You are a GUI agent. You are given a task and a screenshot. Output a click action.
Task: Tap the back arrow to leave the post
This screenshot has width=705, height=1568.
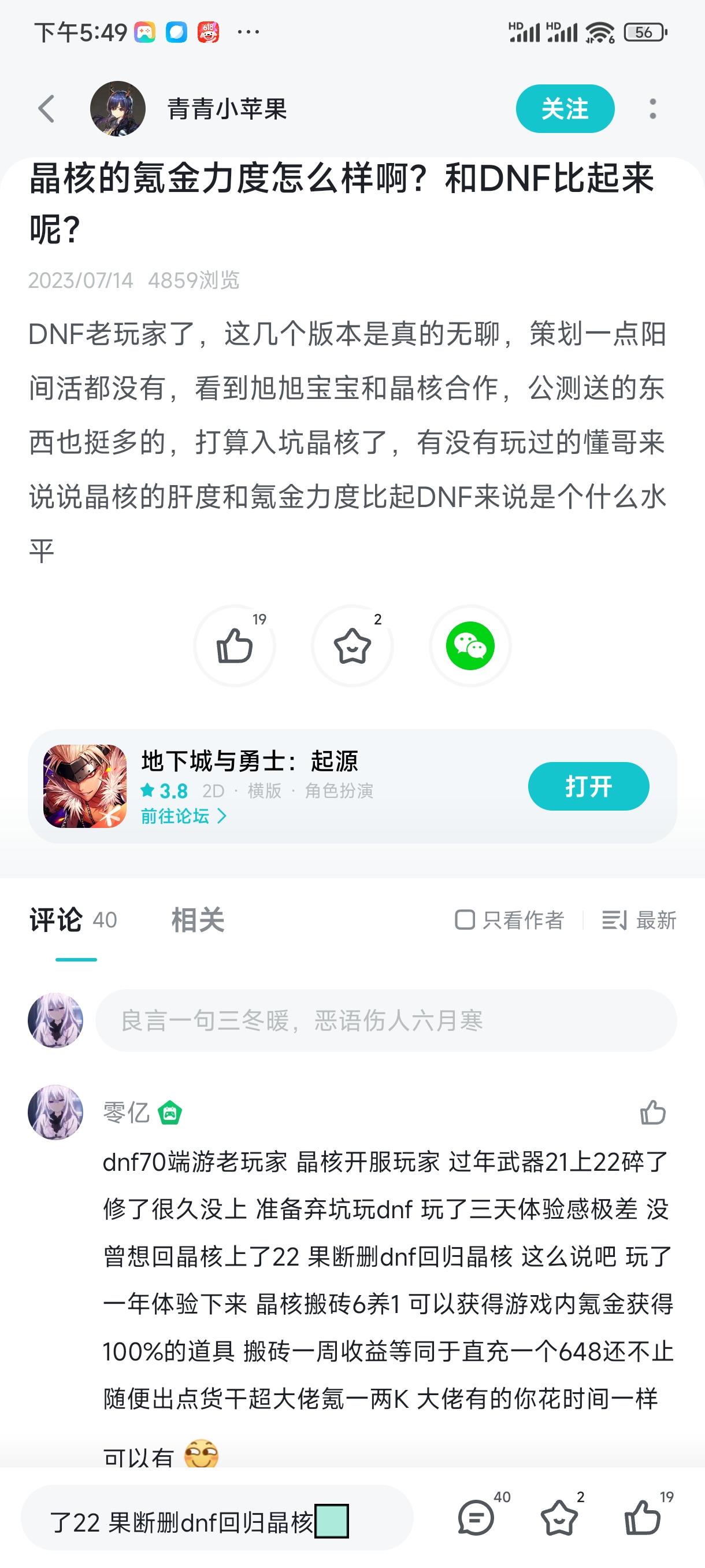[x=46, y=108]
